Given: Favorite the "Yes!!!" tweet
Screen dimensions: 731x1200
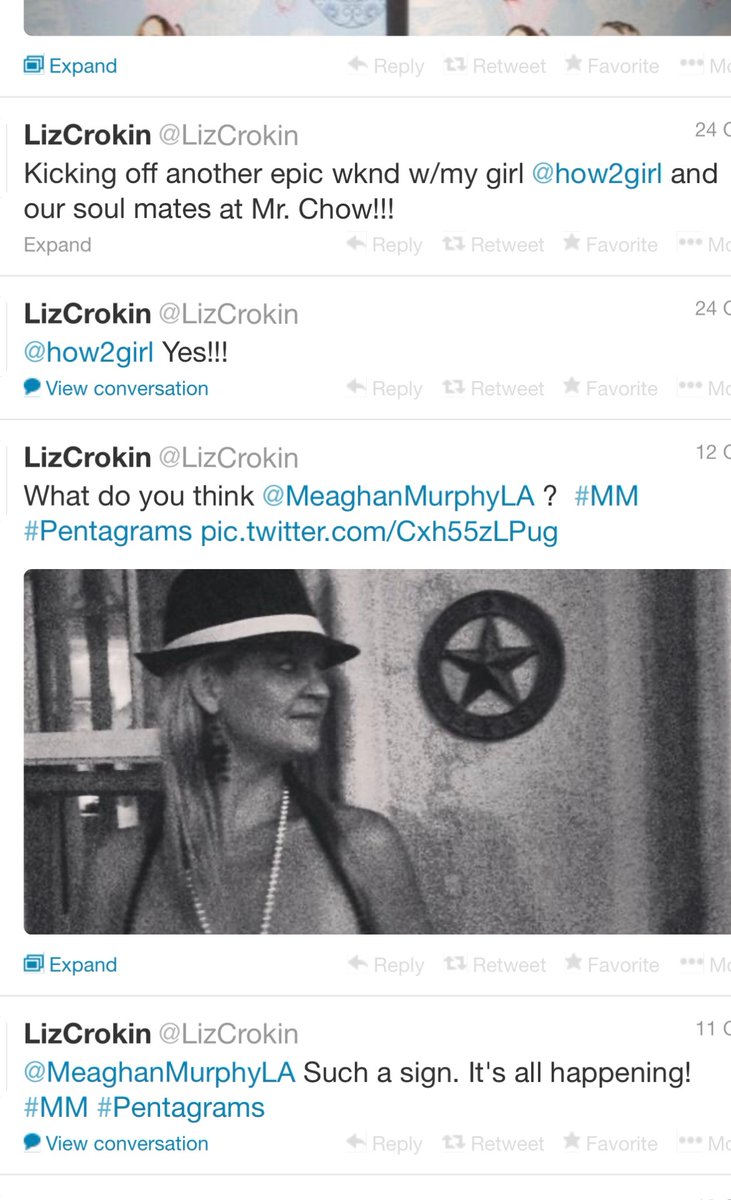Looking at the screenshot, I should (x=611, y=388).
